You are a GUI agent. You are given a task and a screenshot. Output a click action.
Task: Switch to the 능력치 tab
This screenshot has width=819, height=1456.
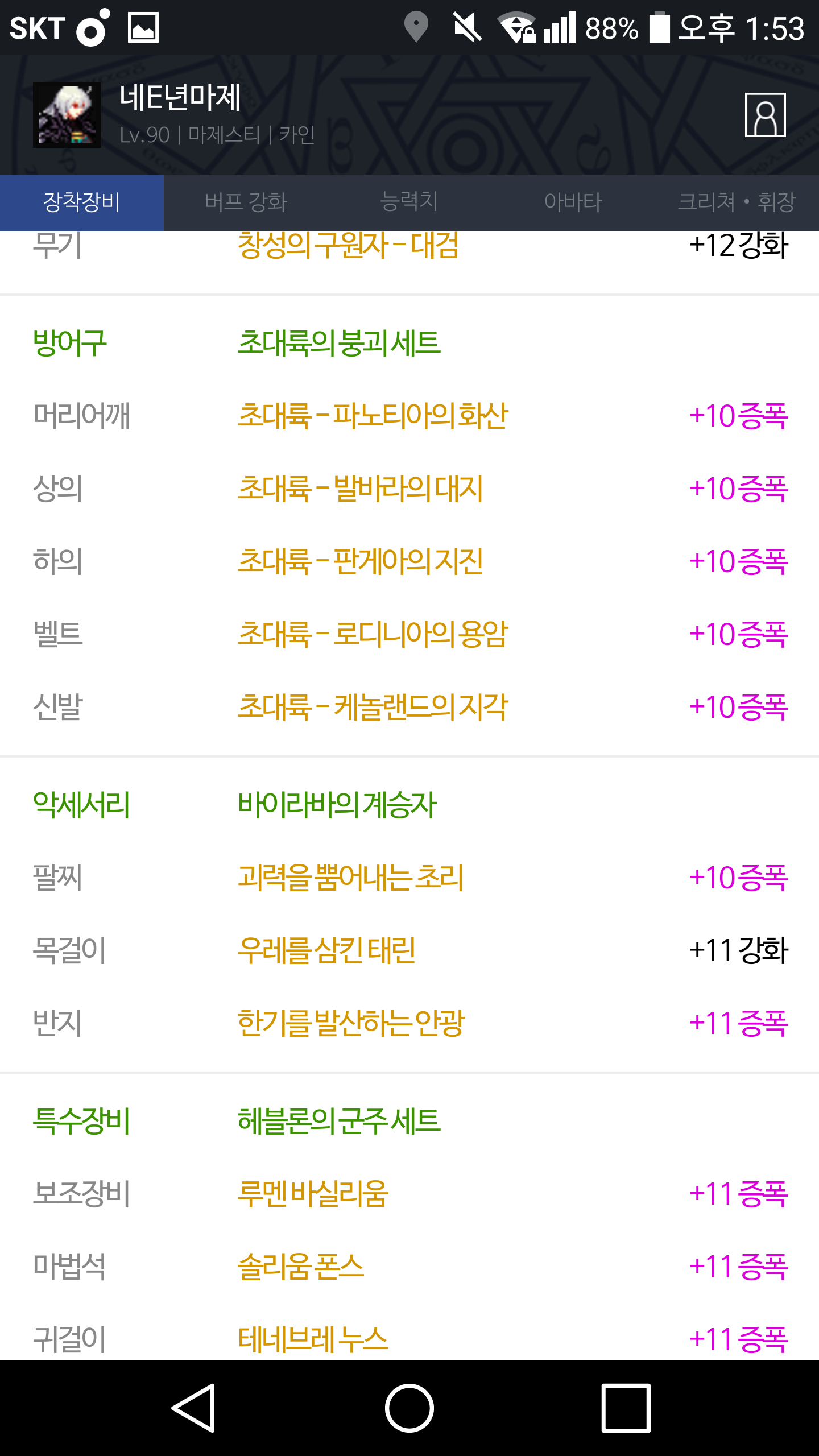tap(409, 202)
